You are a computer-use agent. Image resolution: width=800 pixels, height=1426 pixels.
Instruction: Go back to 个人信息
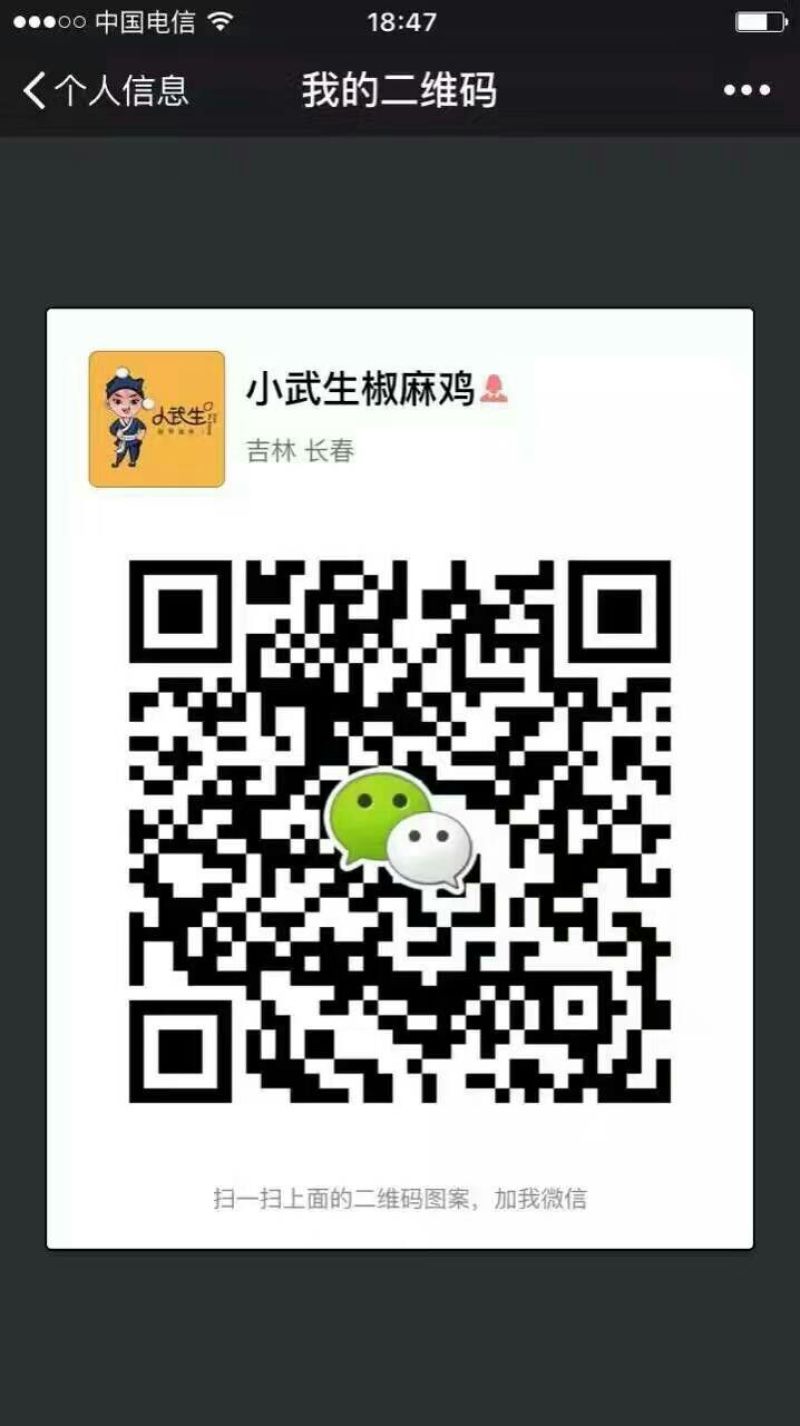coord(105,91)
